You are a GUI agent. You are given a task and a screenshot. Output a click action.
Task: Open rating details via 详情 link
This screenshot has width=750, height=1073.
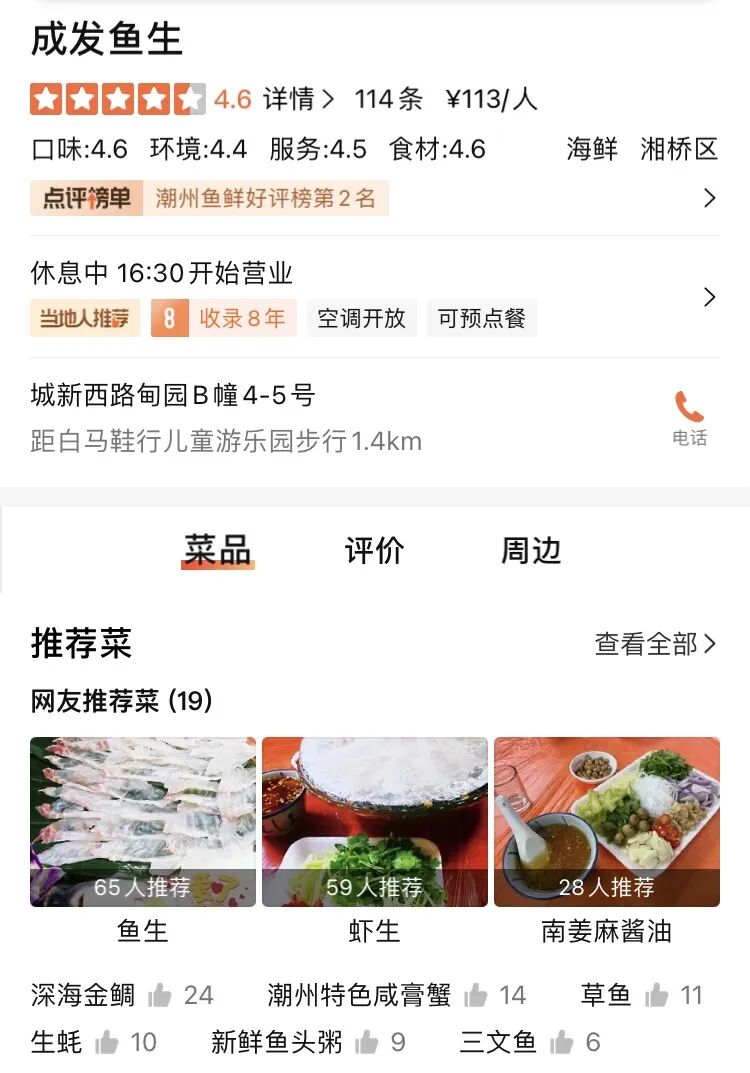(297, 99)
